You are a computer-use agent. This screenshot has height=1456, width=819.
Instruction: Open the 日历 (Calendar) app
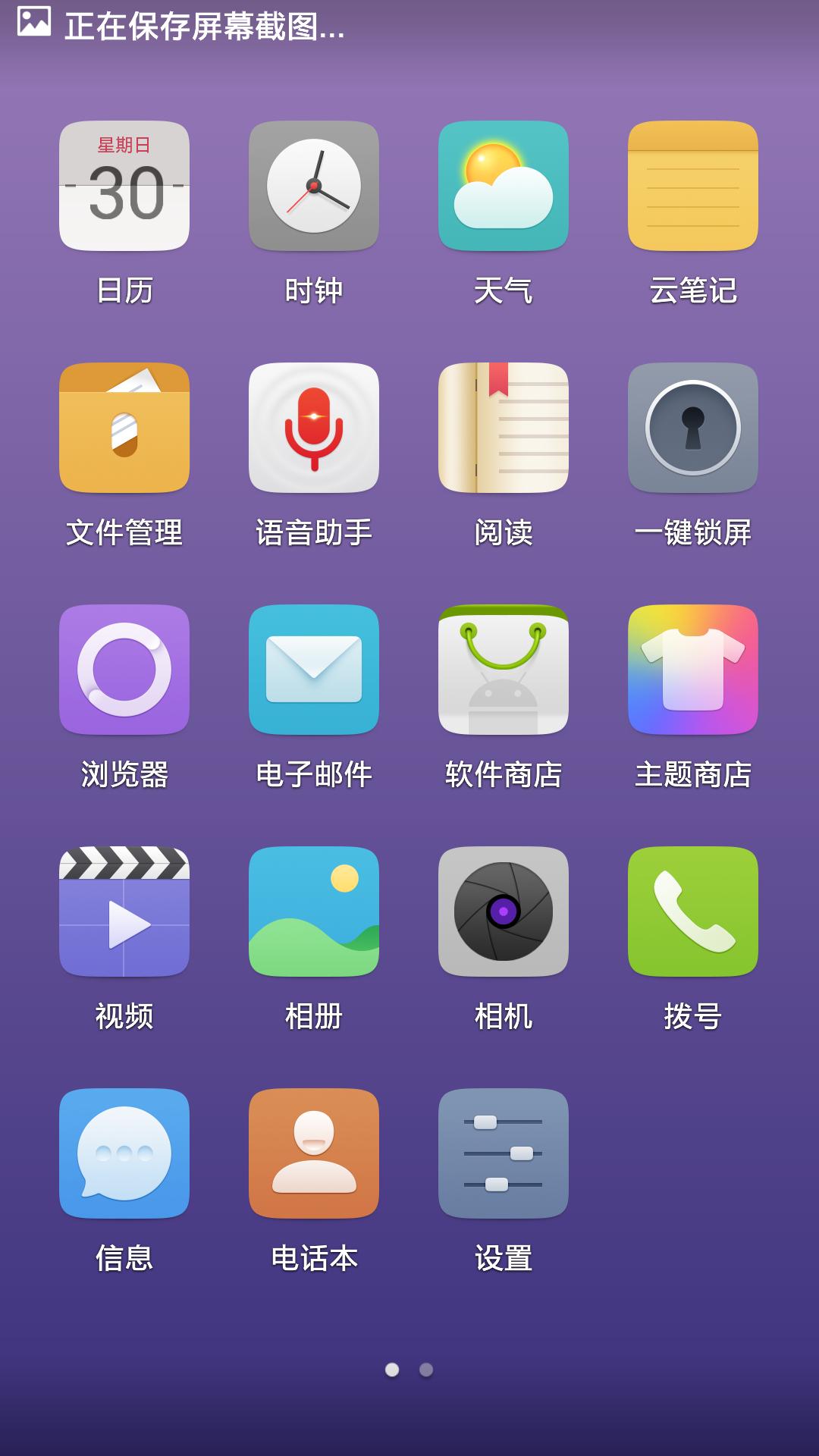(x=124, y=184)
